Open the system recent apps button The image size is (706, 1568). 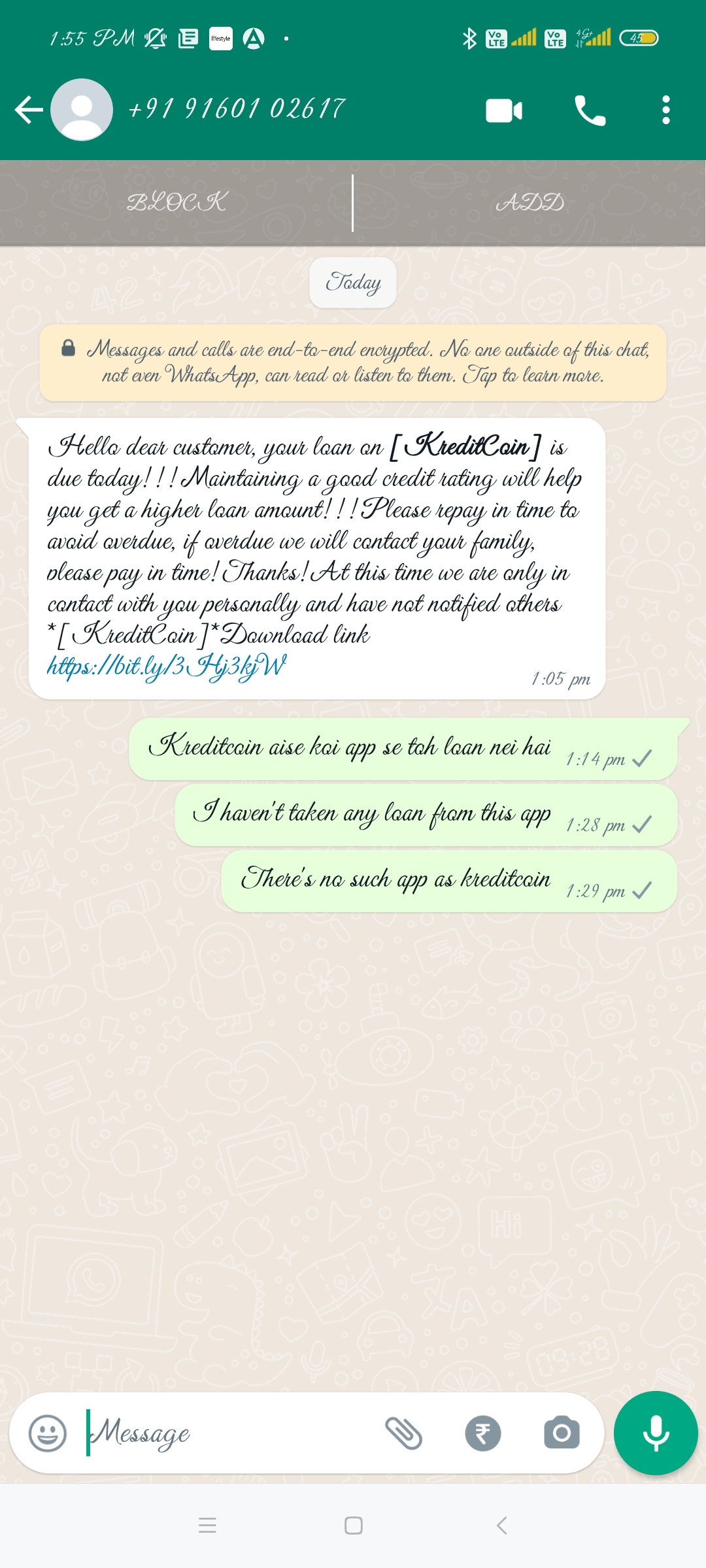(207, 1526)
